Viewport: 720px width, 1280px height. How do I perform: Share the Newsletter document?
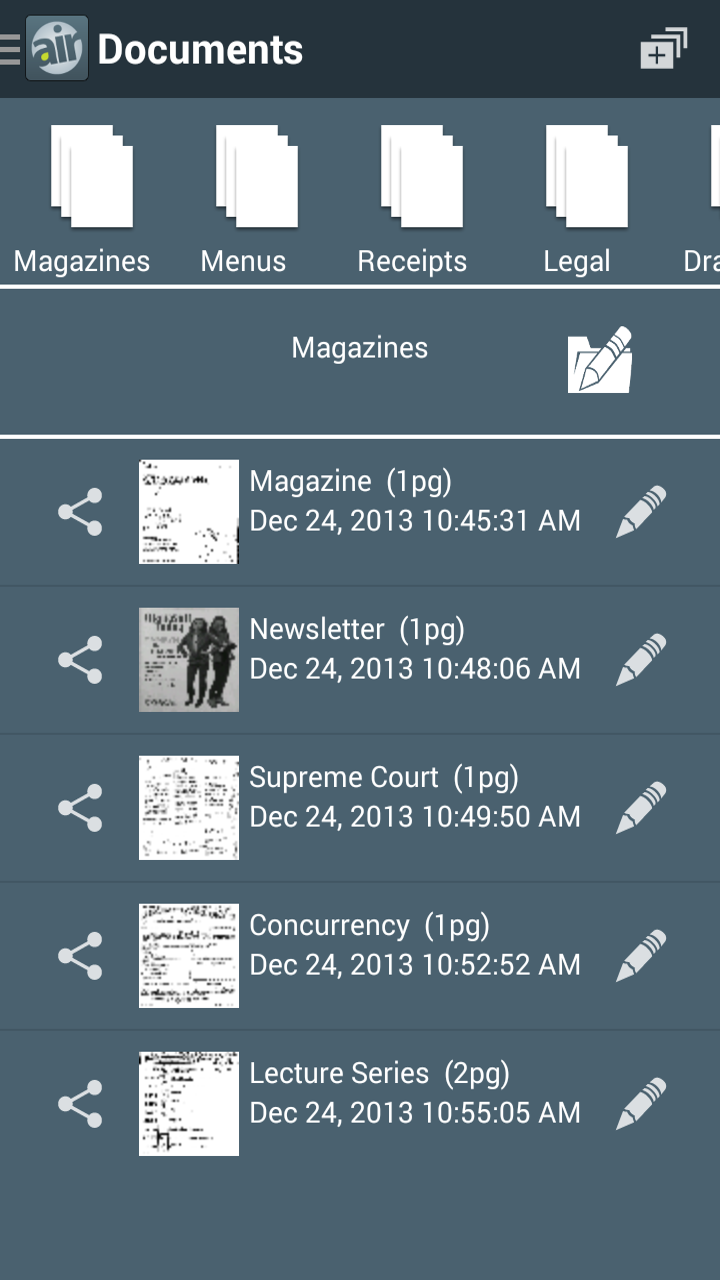point(79,659)
